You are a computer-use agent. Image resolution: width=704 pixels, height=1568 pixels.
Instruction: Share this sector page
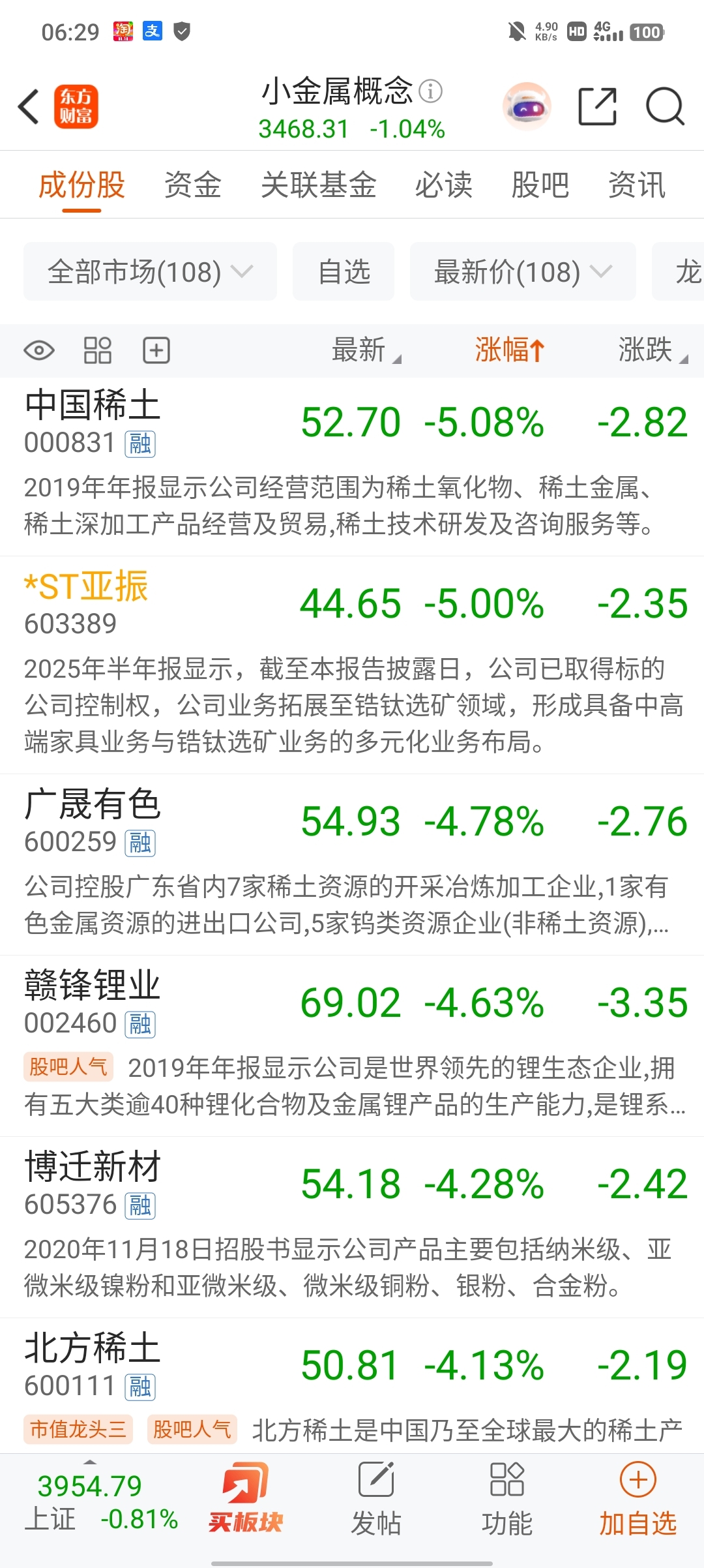click(597, 106)
